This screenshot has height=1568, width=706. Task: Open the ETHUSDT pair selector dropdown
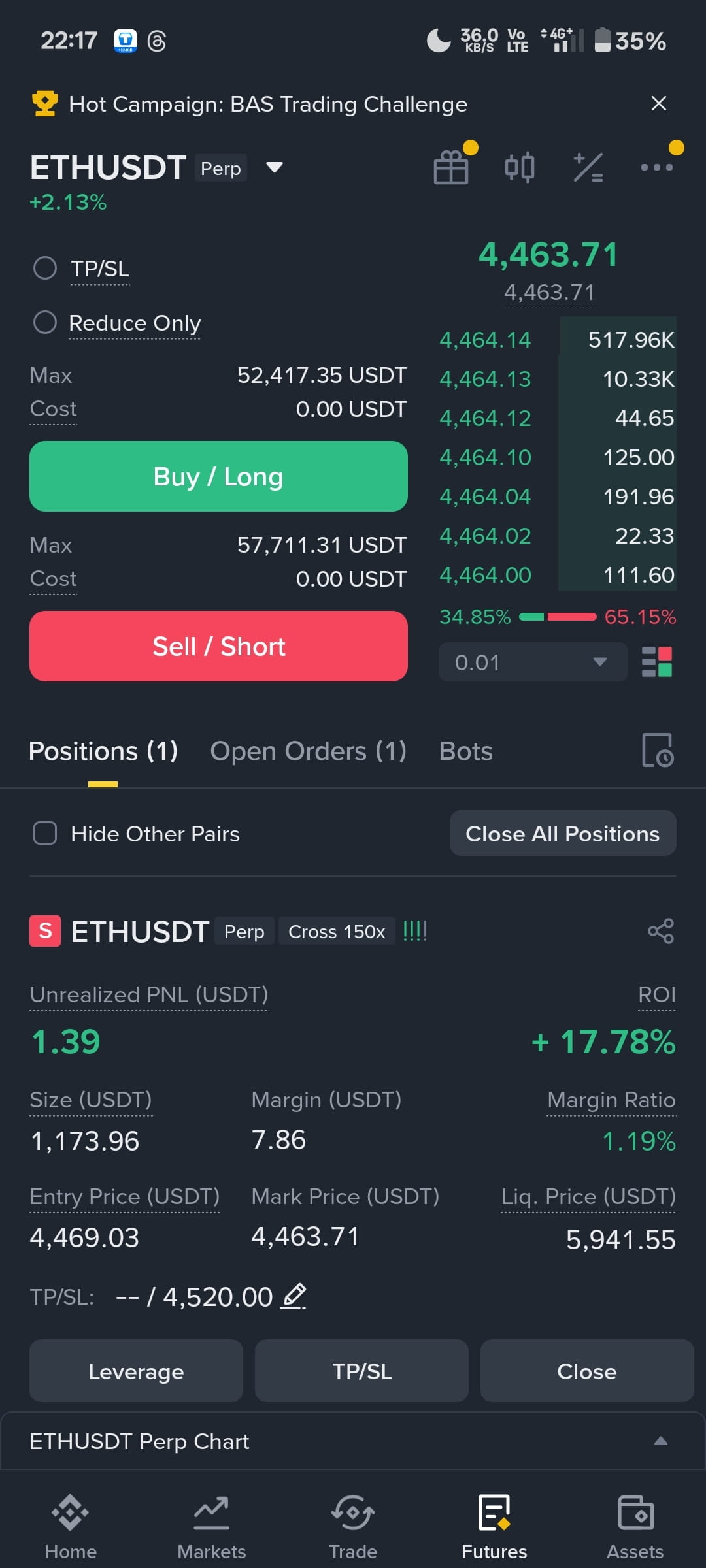pos(275,167)
